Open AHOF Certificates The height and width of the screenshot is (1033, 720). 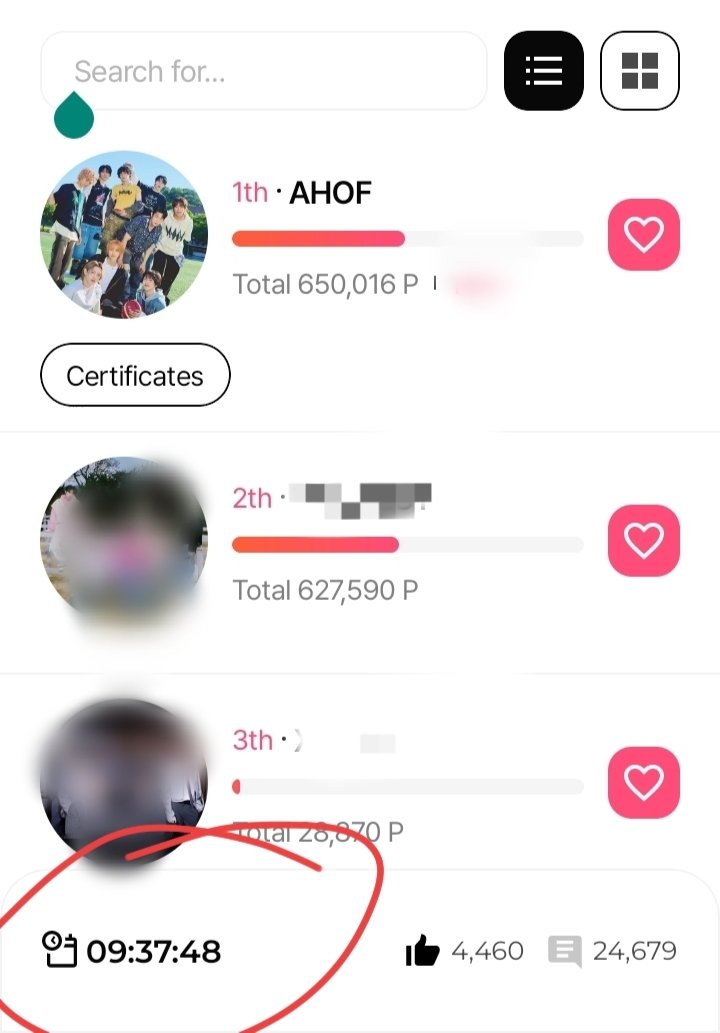pos(135,376)
